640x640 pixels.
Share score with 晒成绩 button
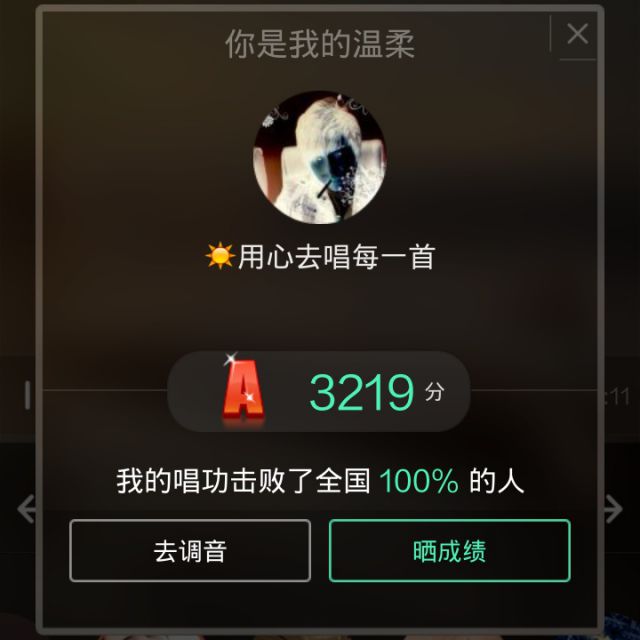point(450,550)
